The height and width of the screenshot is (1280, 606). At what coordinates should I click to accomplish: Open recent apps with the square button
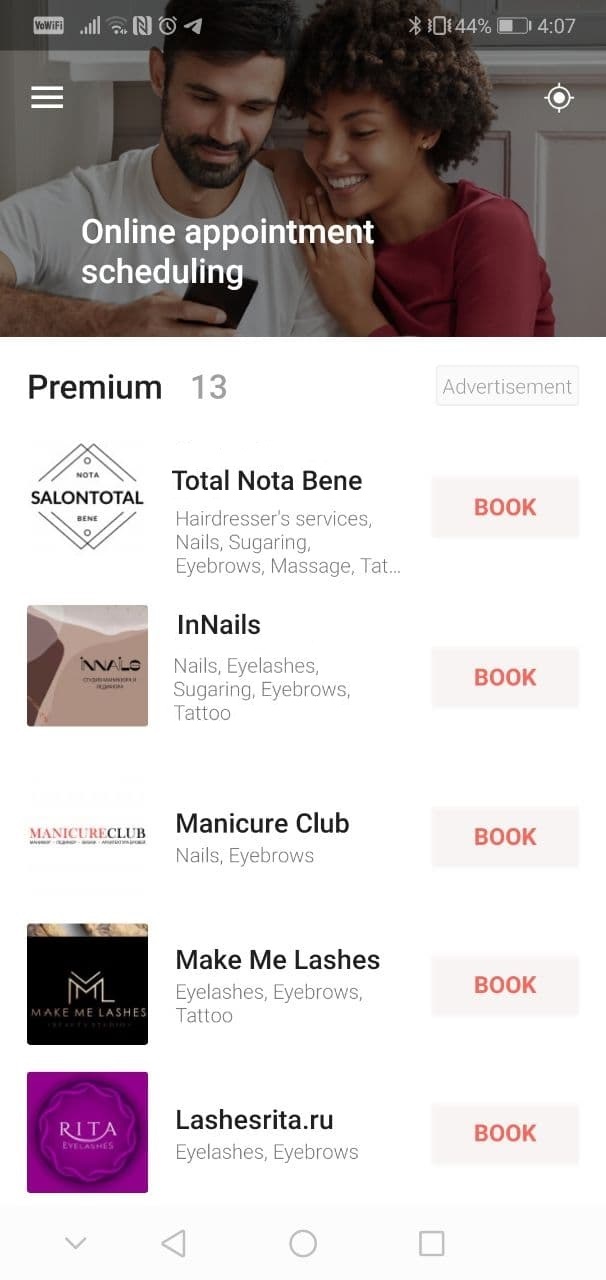click(x=431, y=1243)
